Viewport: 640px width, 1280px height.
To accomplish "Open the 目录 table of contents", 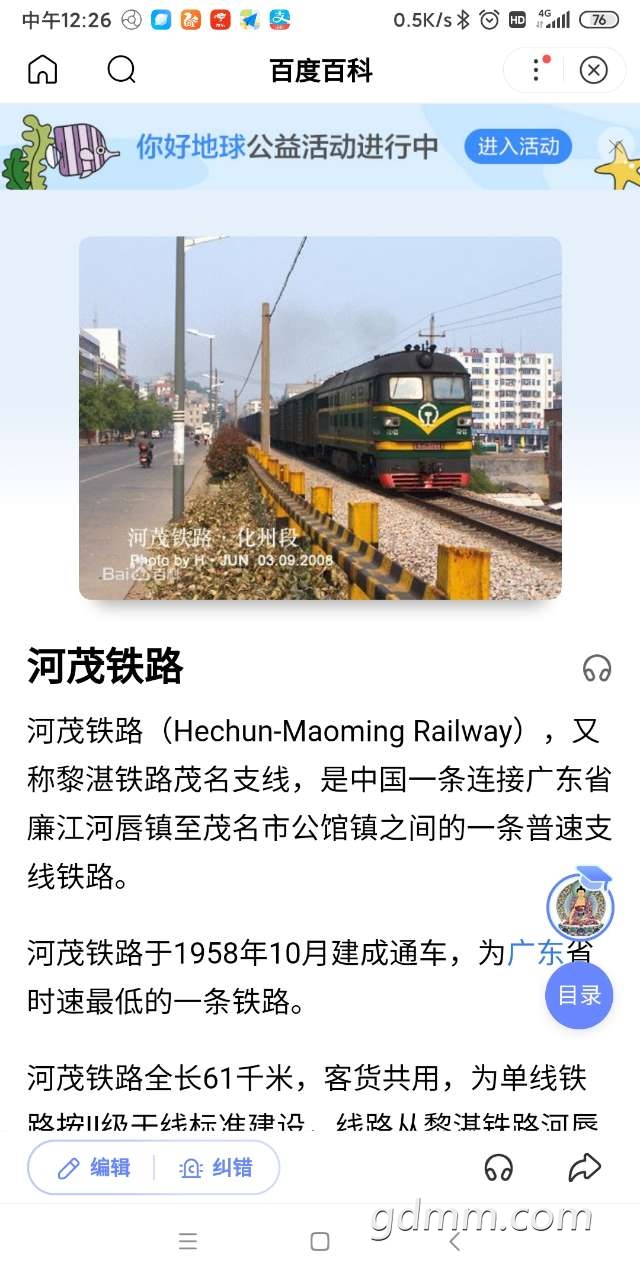I will (x=579, y=995).
